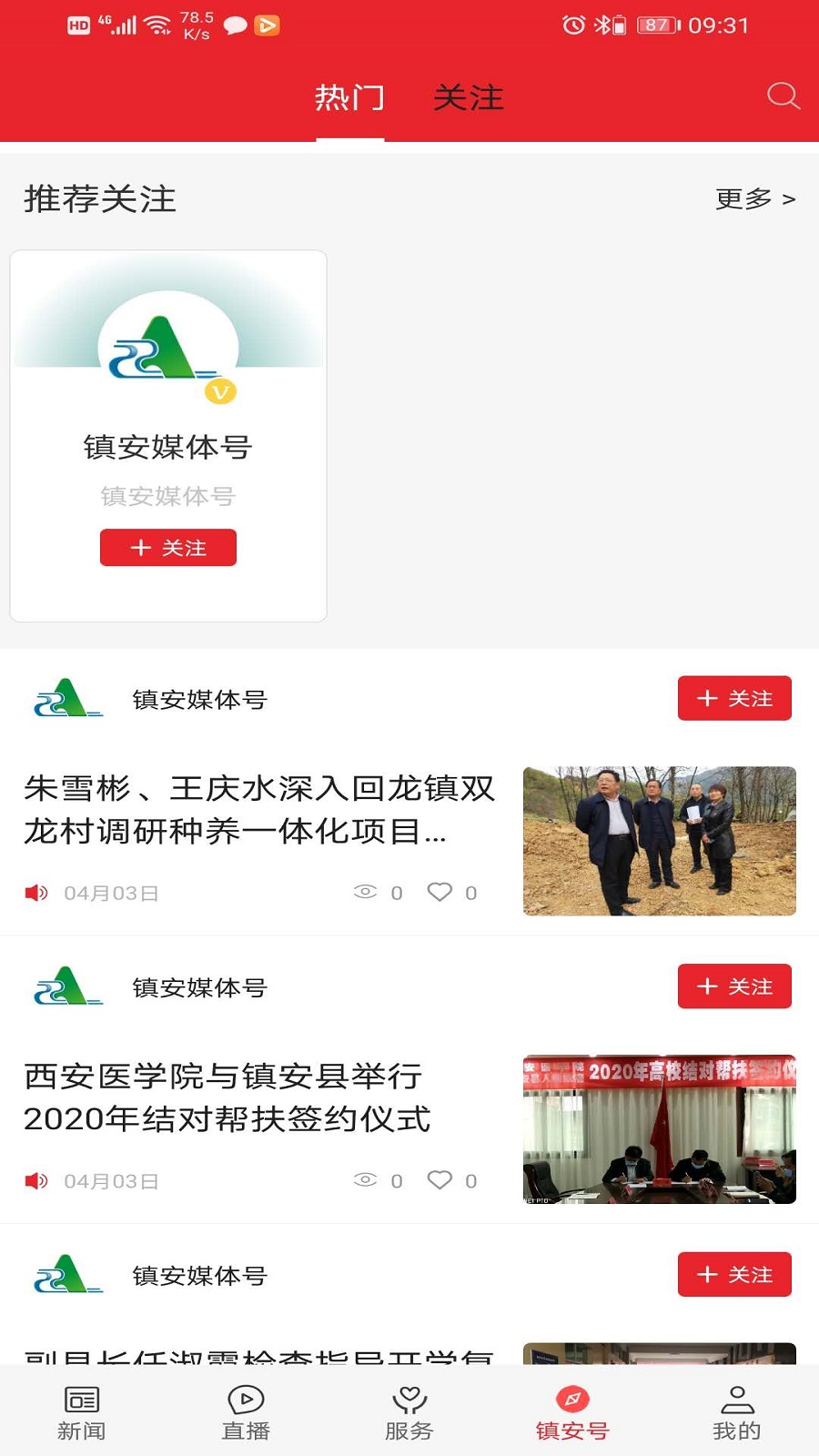Open the 我的 profile tab
Screen dimensions: 819x1456
coord(737,1412)
